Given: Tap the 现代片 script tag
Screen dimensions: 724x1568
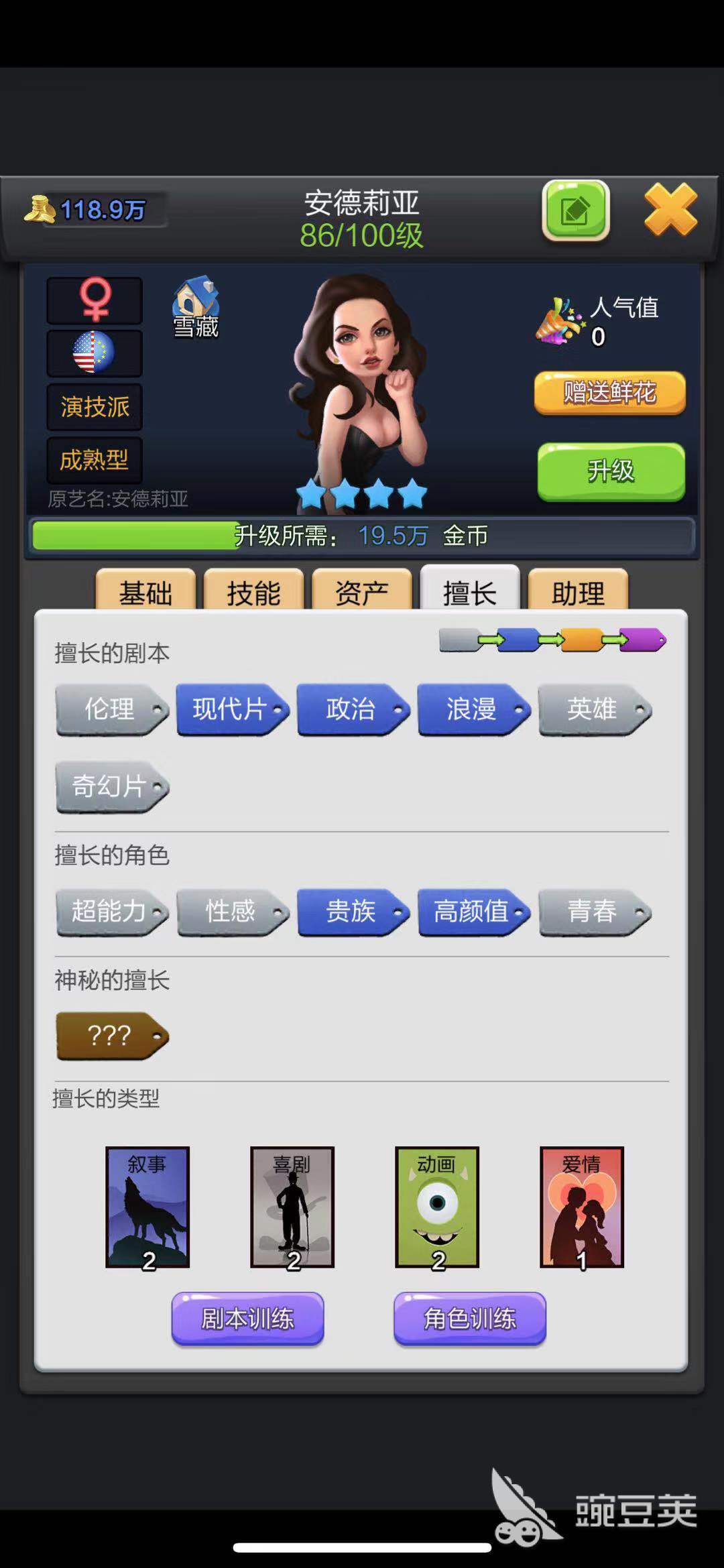Looking at the screenshot, I should [231, 709].
